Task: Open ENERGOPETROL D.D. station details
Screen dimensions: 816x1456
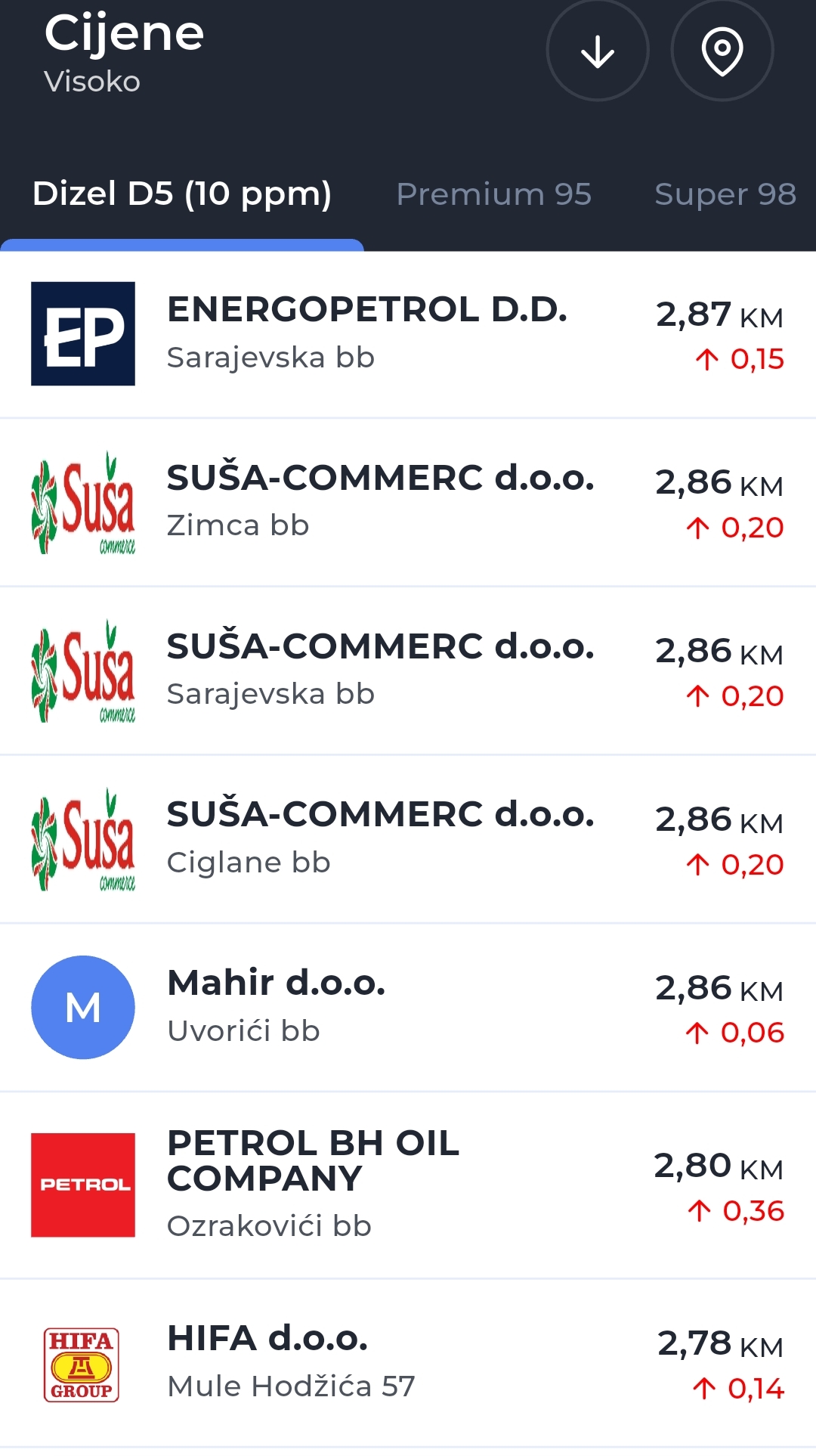Action: pos(408,334)
